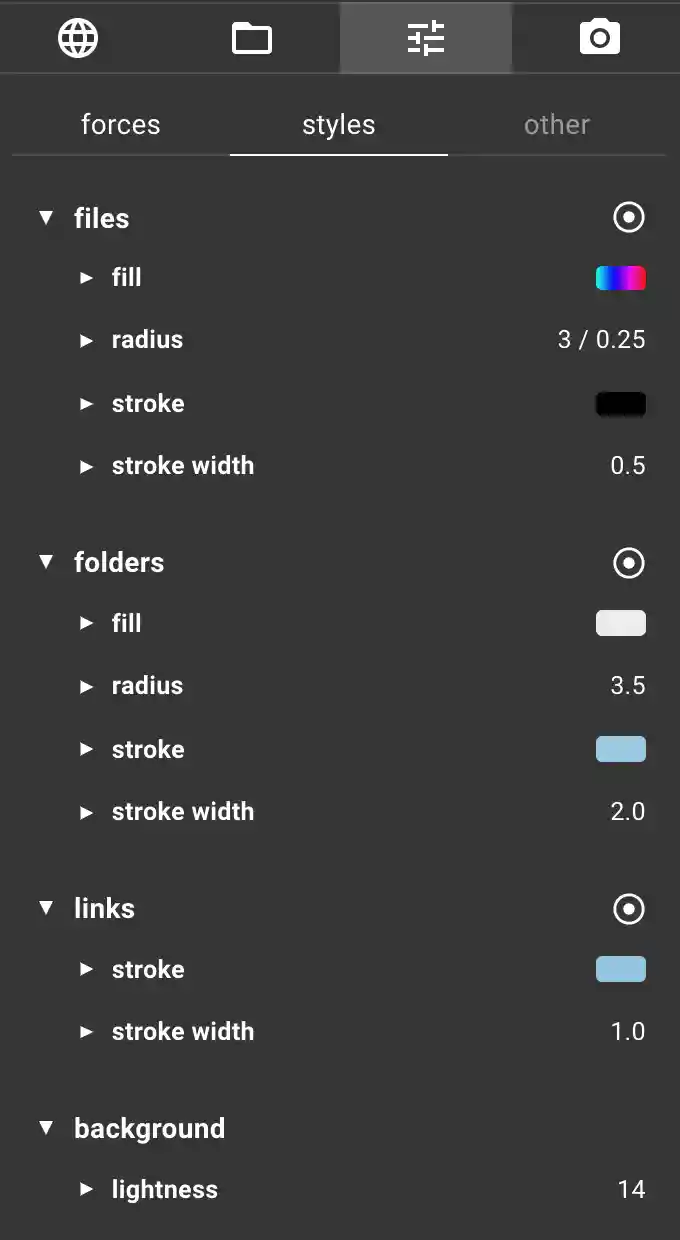Open the white fill swatch under folders

point(620,624)
